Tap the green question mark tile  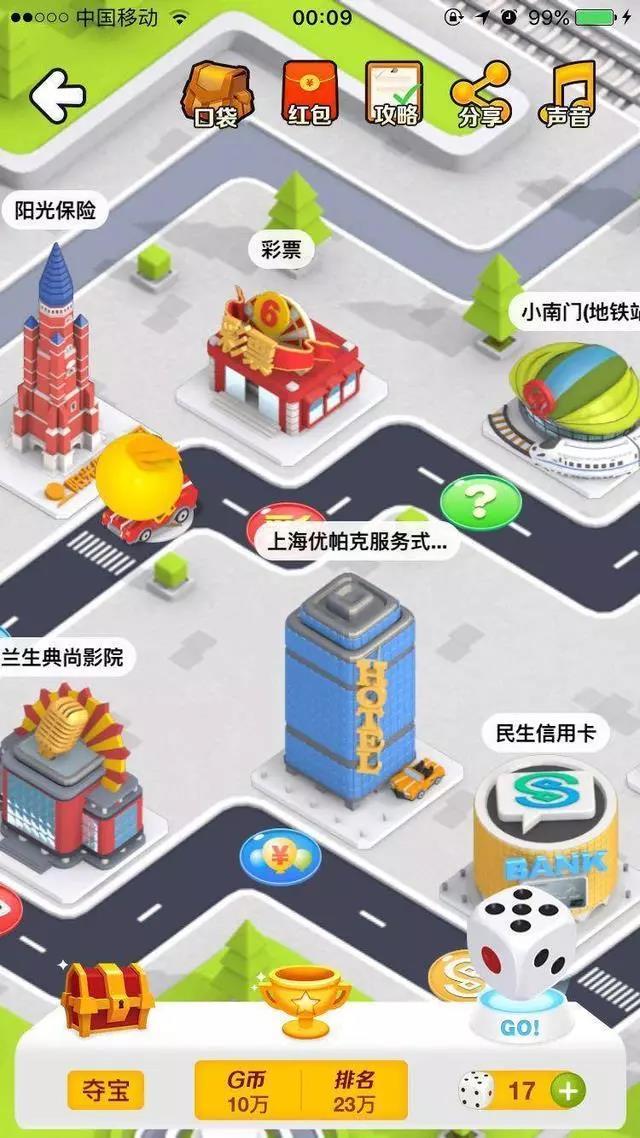point(481,501)
